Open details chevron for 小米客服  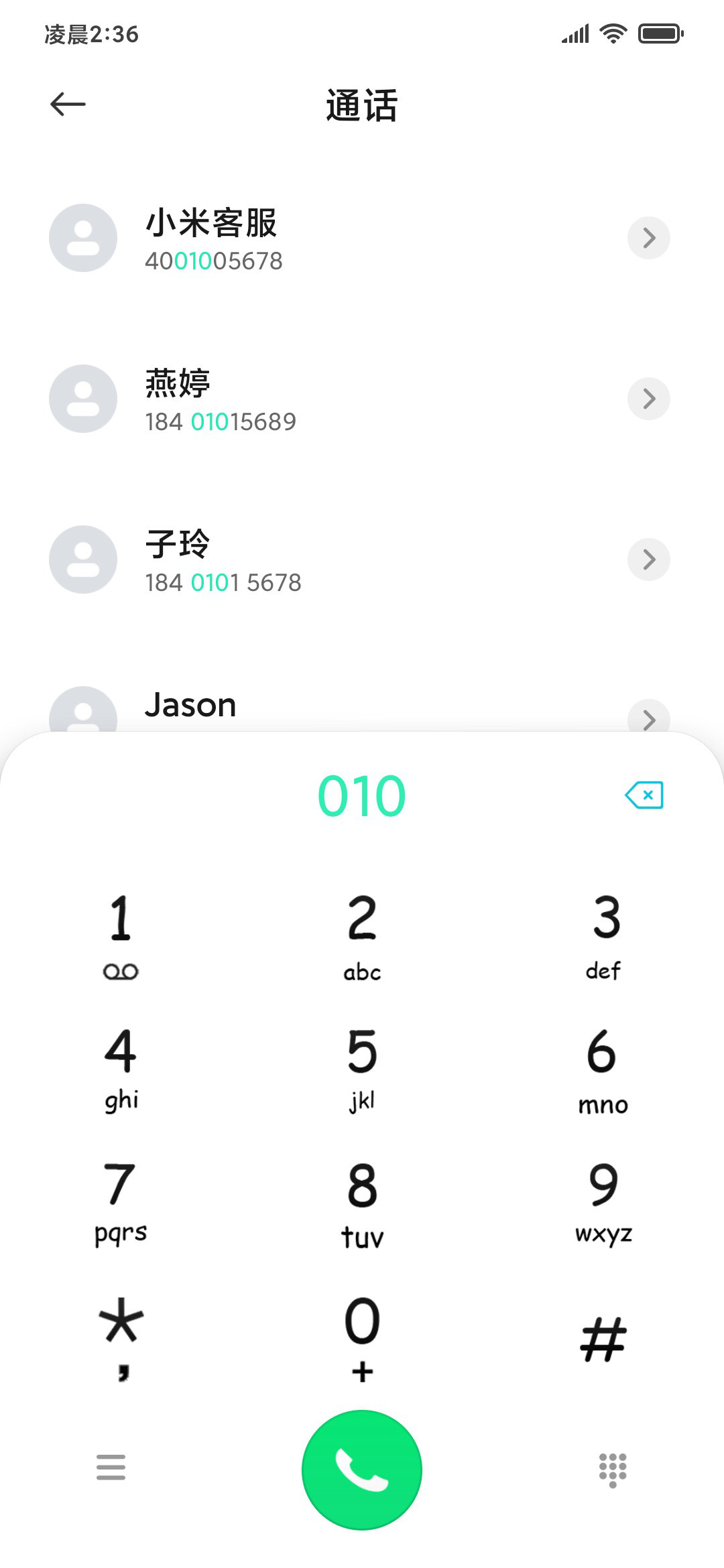tap(649, 238)
